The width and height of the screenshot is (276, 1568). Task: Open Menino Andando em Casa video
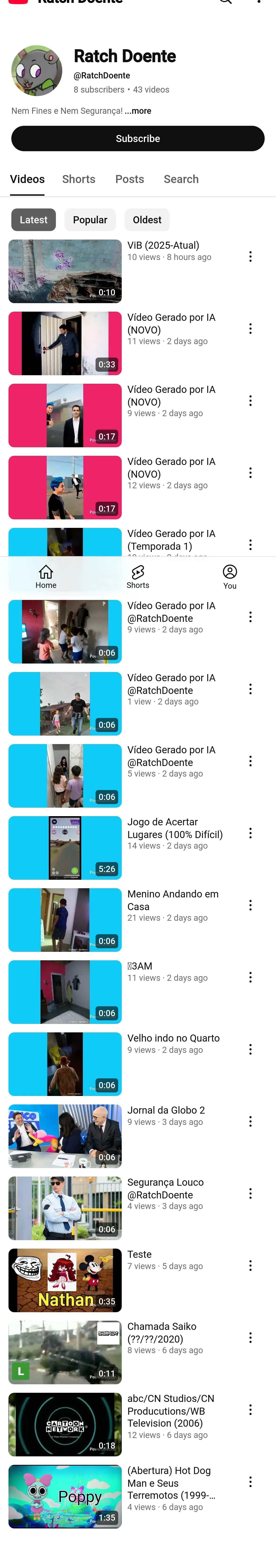65,920
